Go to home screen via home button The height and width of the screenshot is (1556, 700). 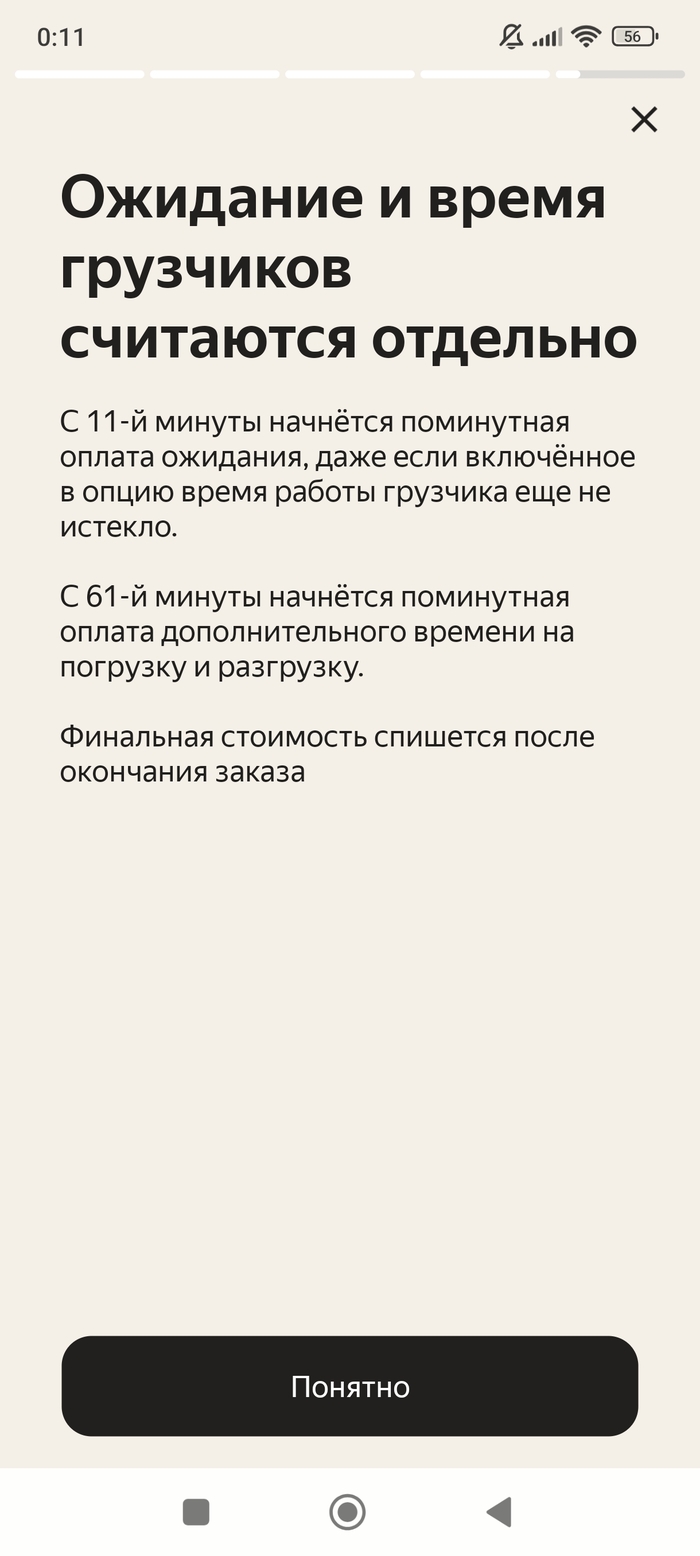(347, 1511)
